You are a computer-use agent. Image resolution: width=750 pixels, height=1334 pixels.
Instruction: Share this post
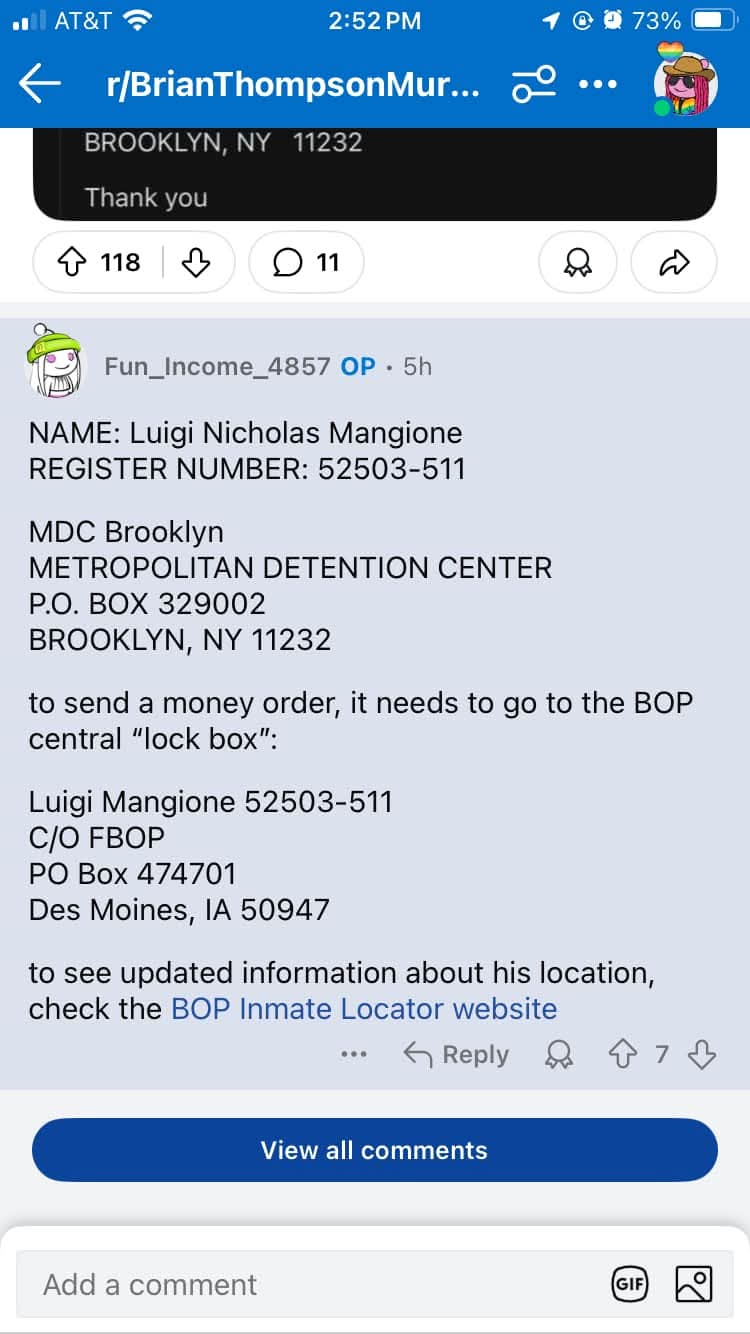[675, 262]
